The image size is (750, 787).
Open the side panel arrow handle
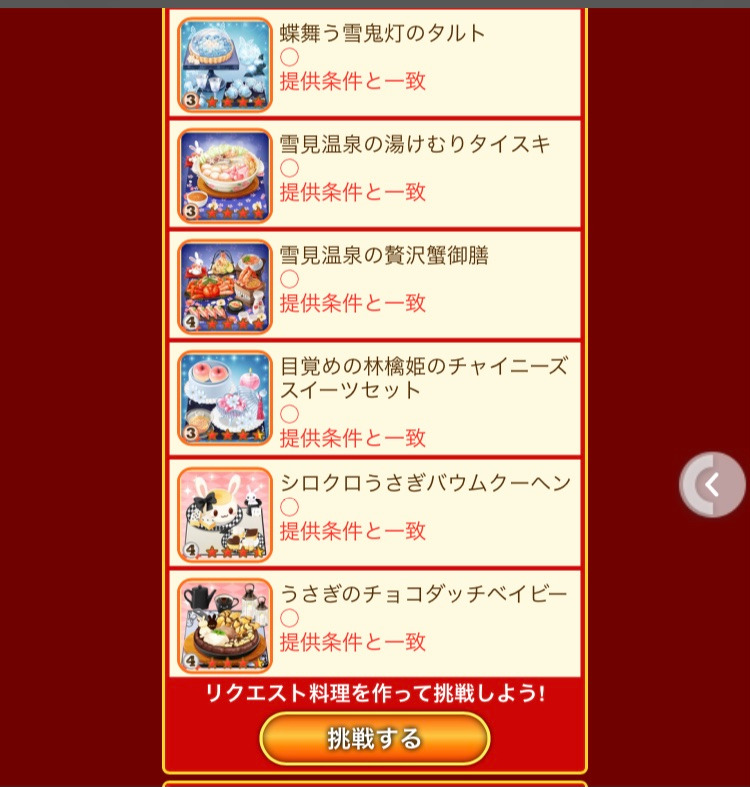[711, 485]
